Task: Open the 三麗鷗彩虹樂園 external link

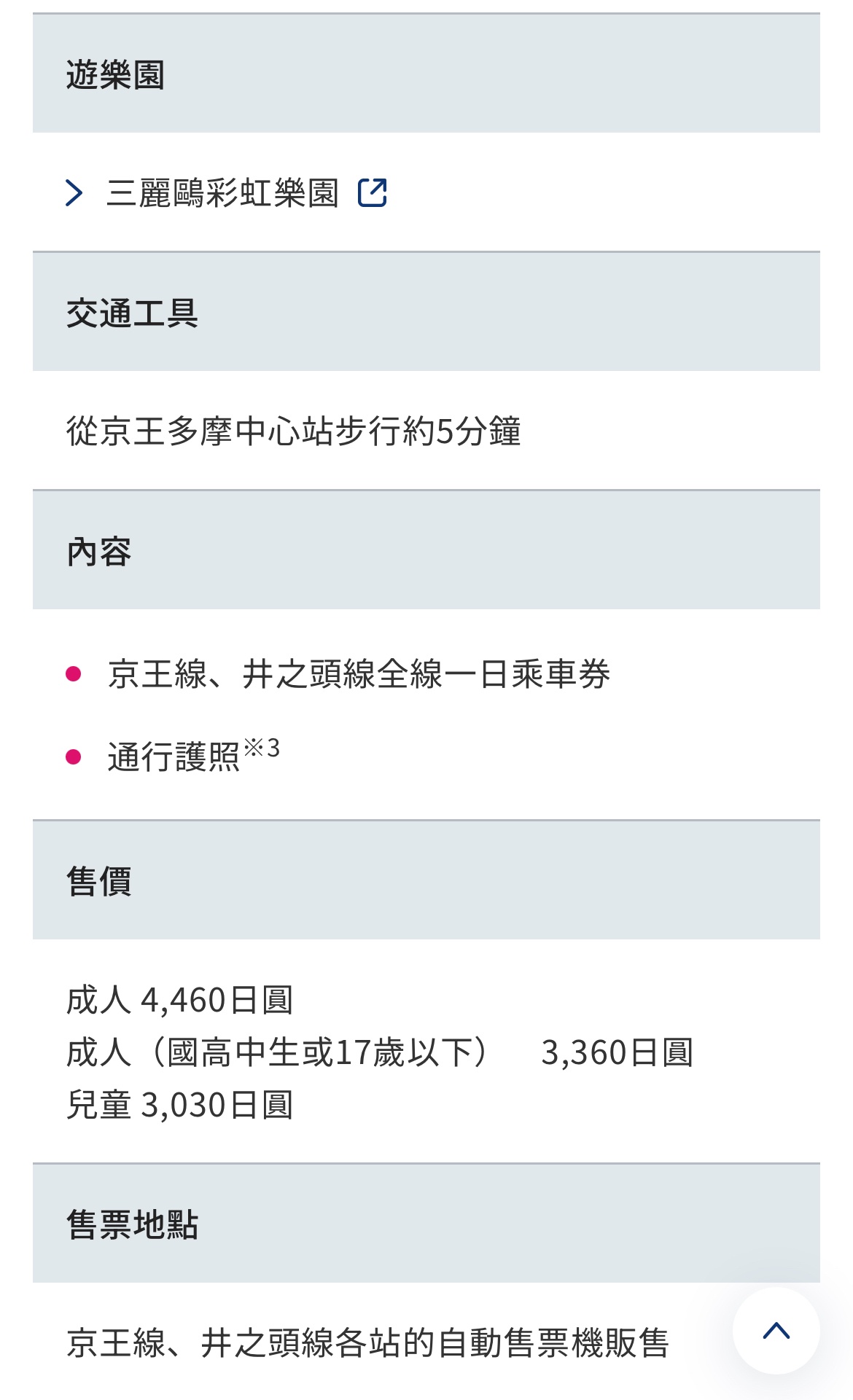Action: (x=223, y=193)
